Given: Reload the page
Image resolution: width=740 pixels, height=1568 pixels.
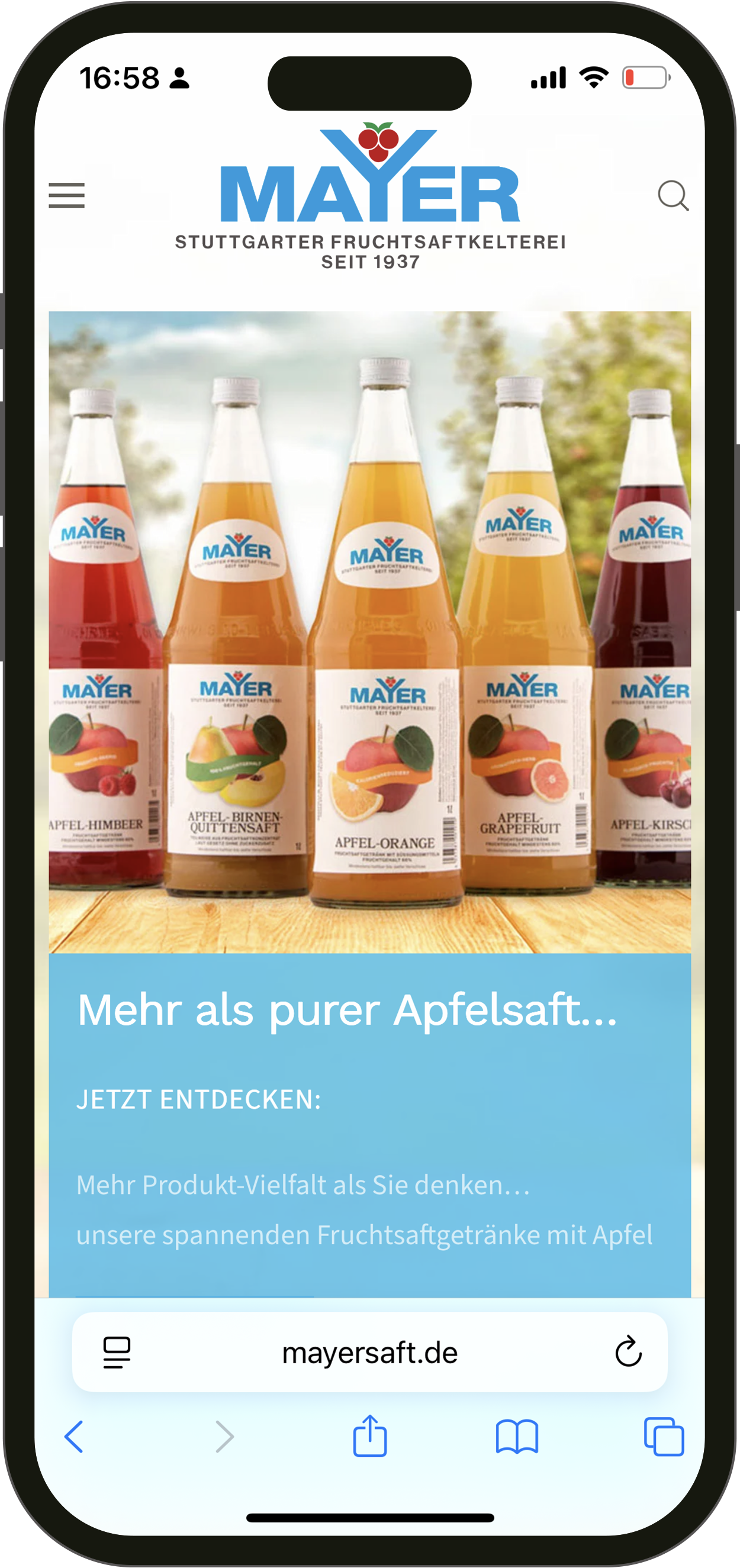Looking at the screenshot, I should point(628,1352).
